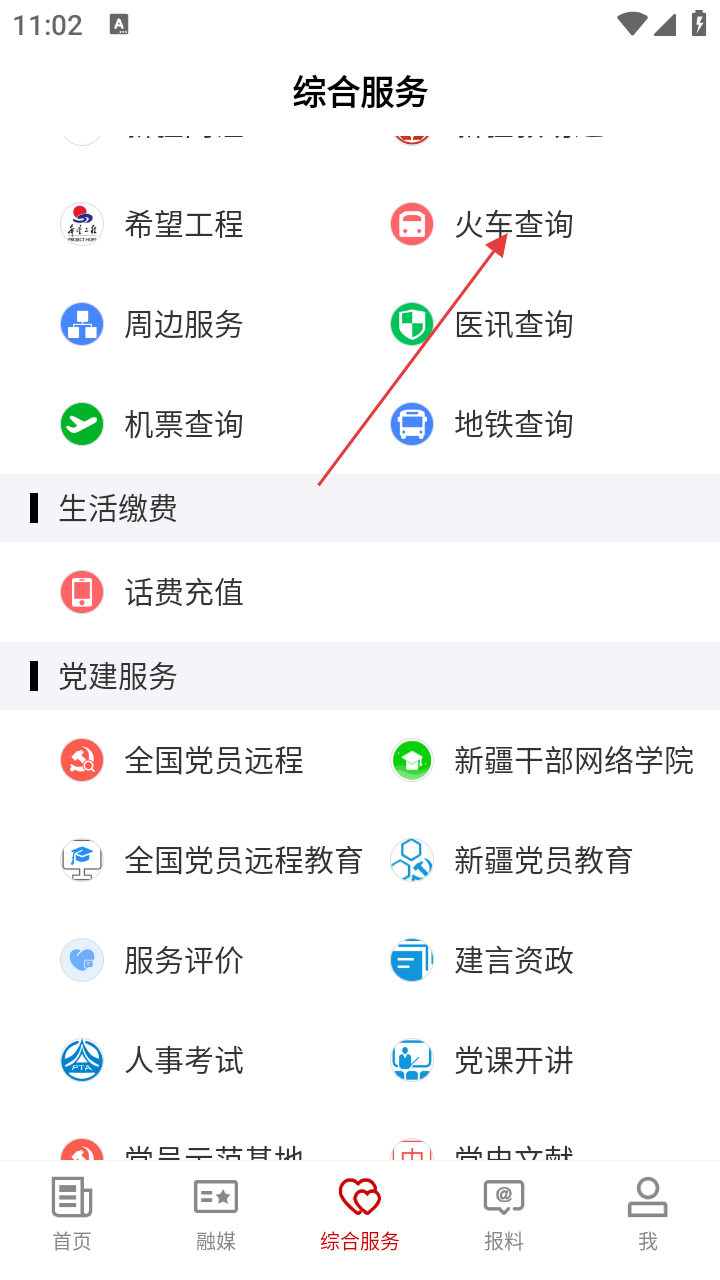Open 医讯查询 medical info
The image size is (720, 1280).
(x=482, y=324)
